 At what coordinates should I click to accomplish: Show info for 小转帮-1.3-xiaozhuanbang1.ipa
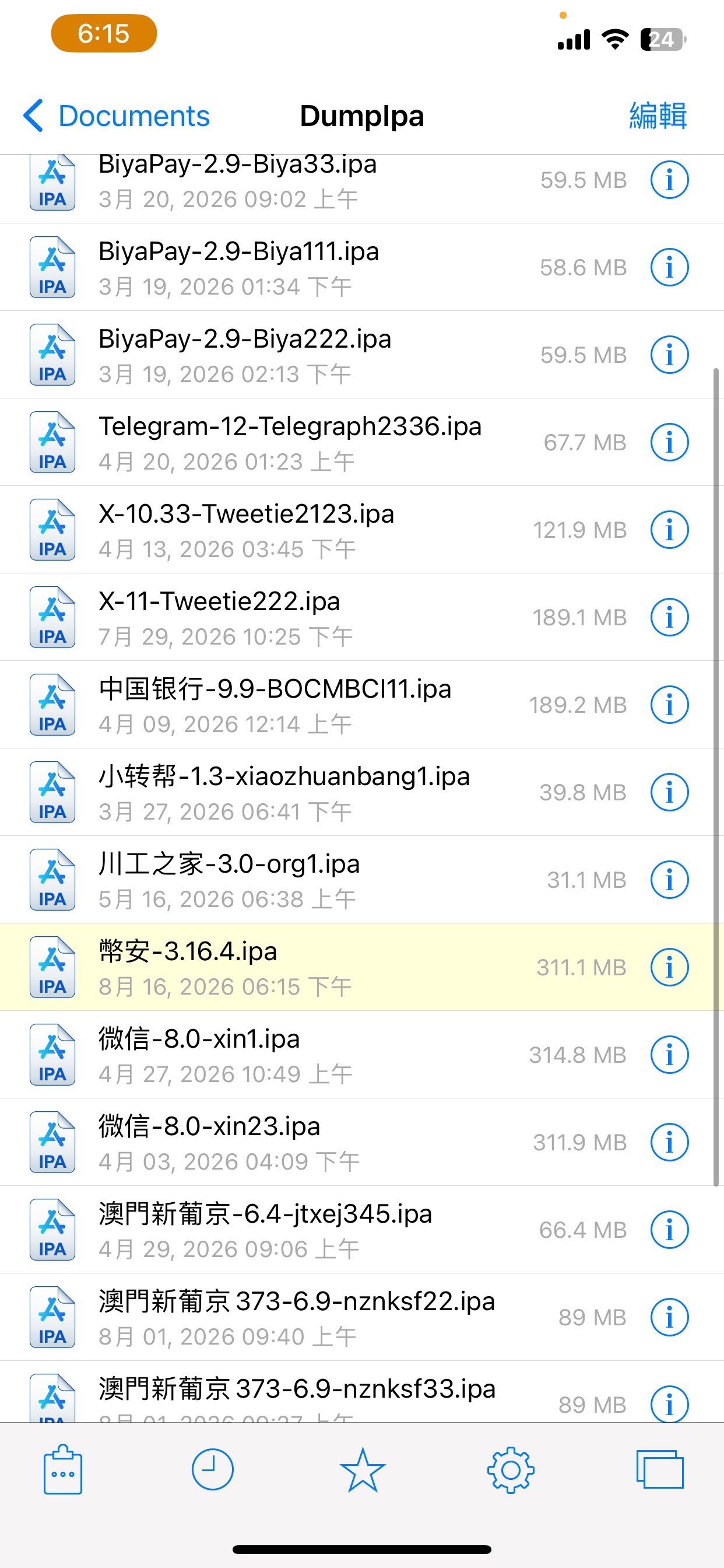point(669,792)
